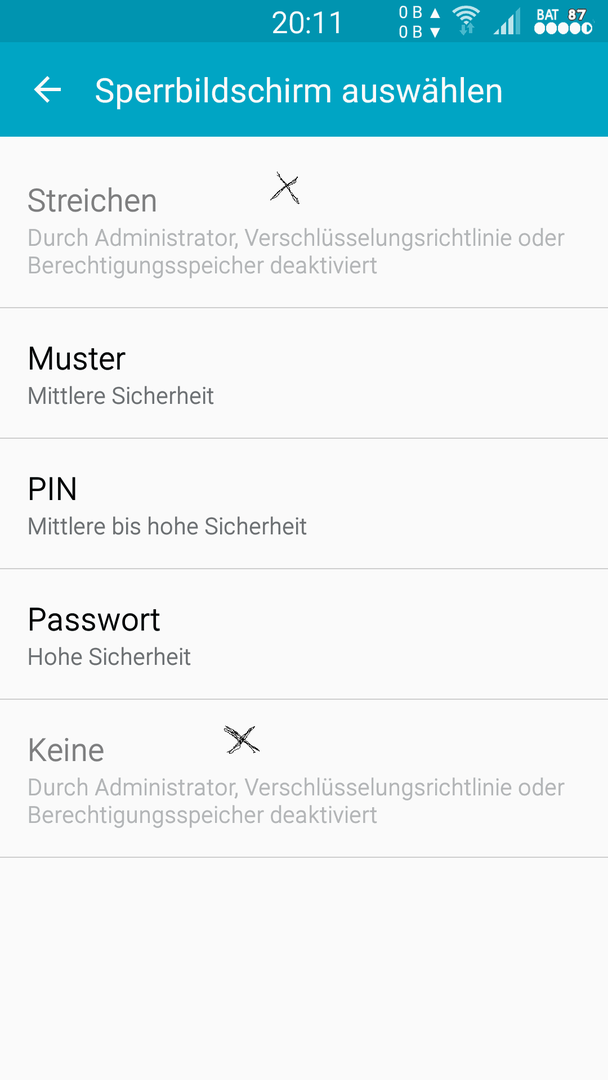Go back using the arrow icon
Screen dimensions: 608x1080
tap(48, 90)
